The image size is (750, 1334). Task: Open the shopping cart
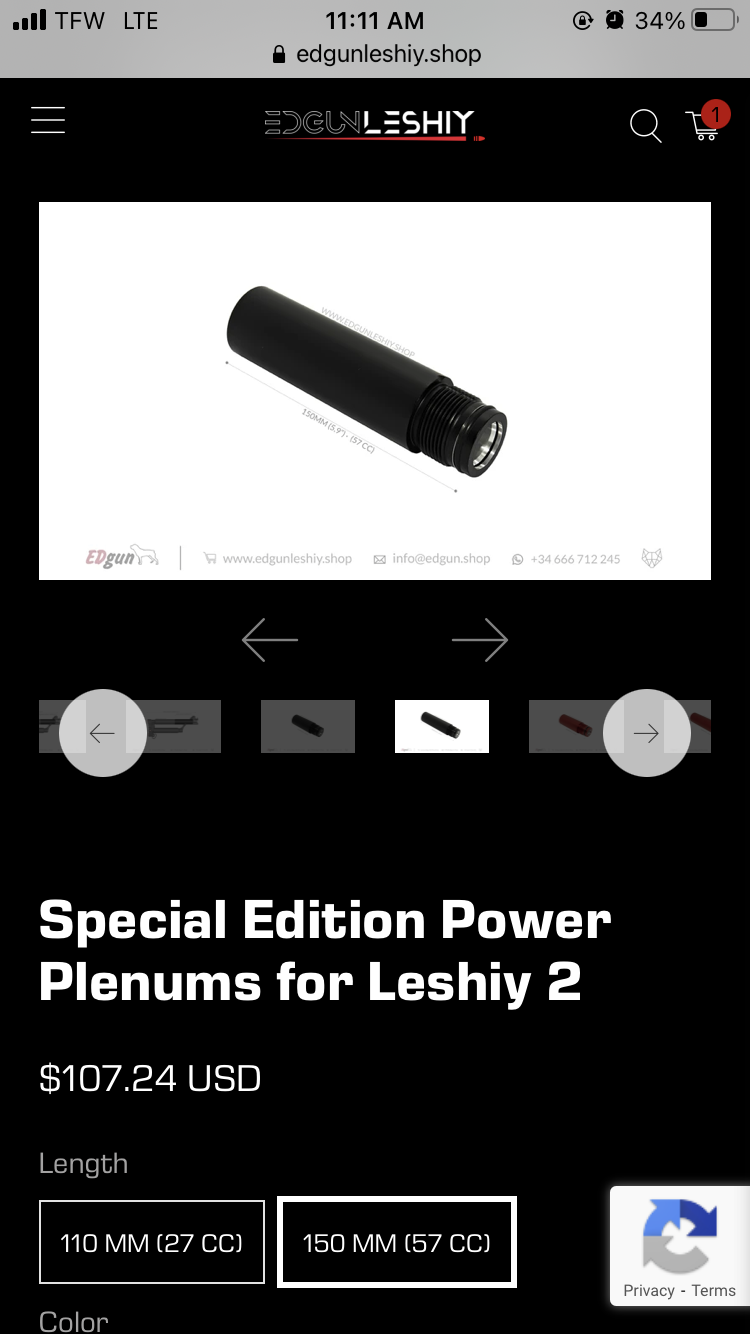pos(704,124)
